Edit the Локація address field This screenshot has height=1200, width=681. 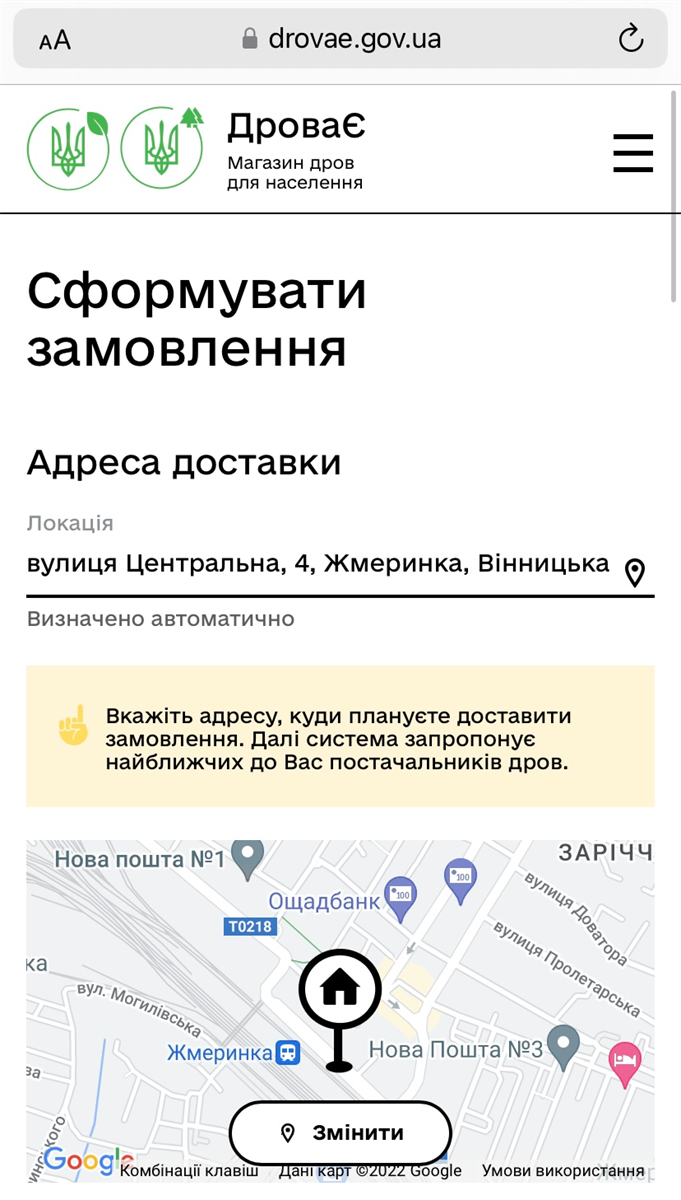318,564
